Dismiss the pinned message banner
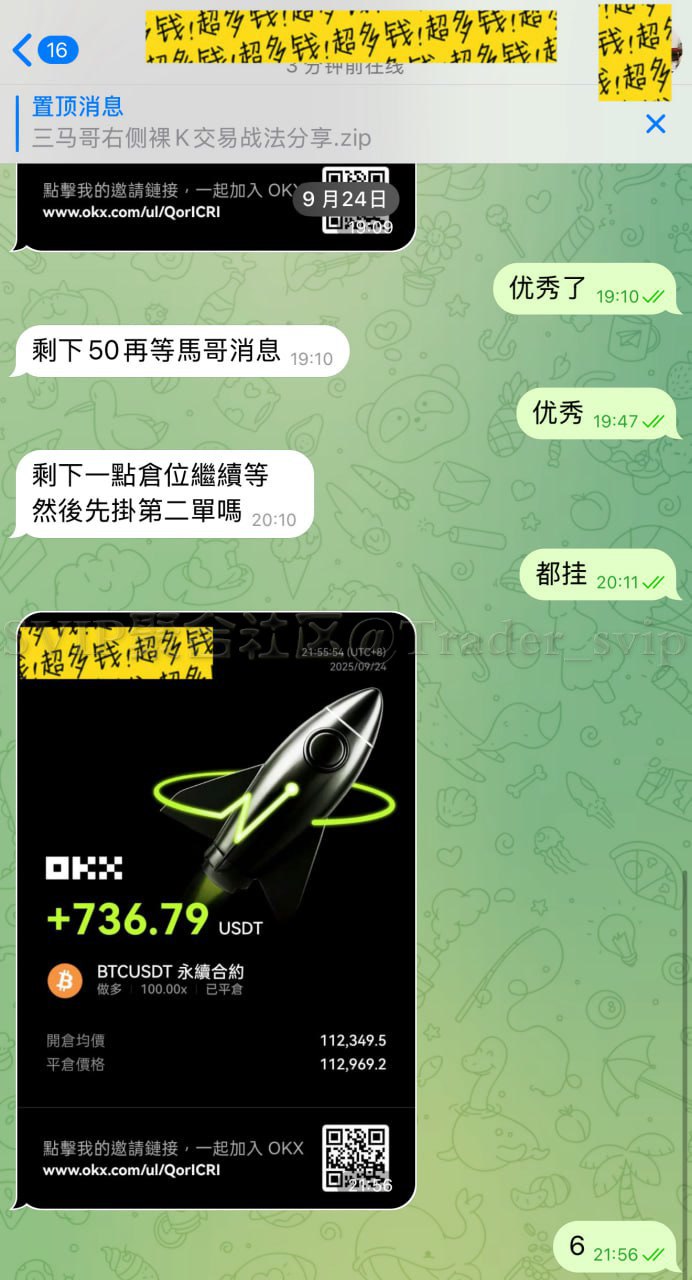 point(655,123)
